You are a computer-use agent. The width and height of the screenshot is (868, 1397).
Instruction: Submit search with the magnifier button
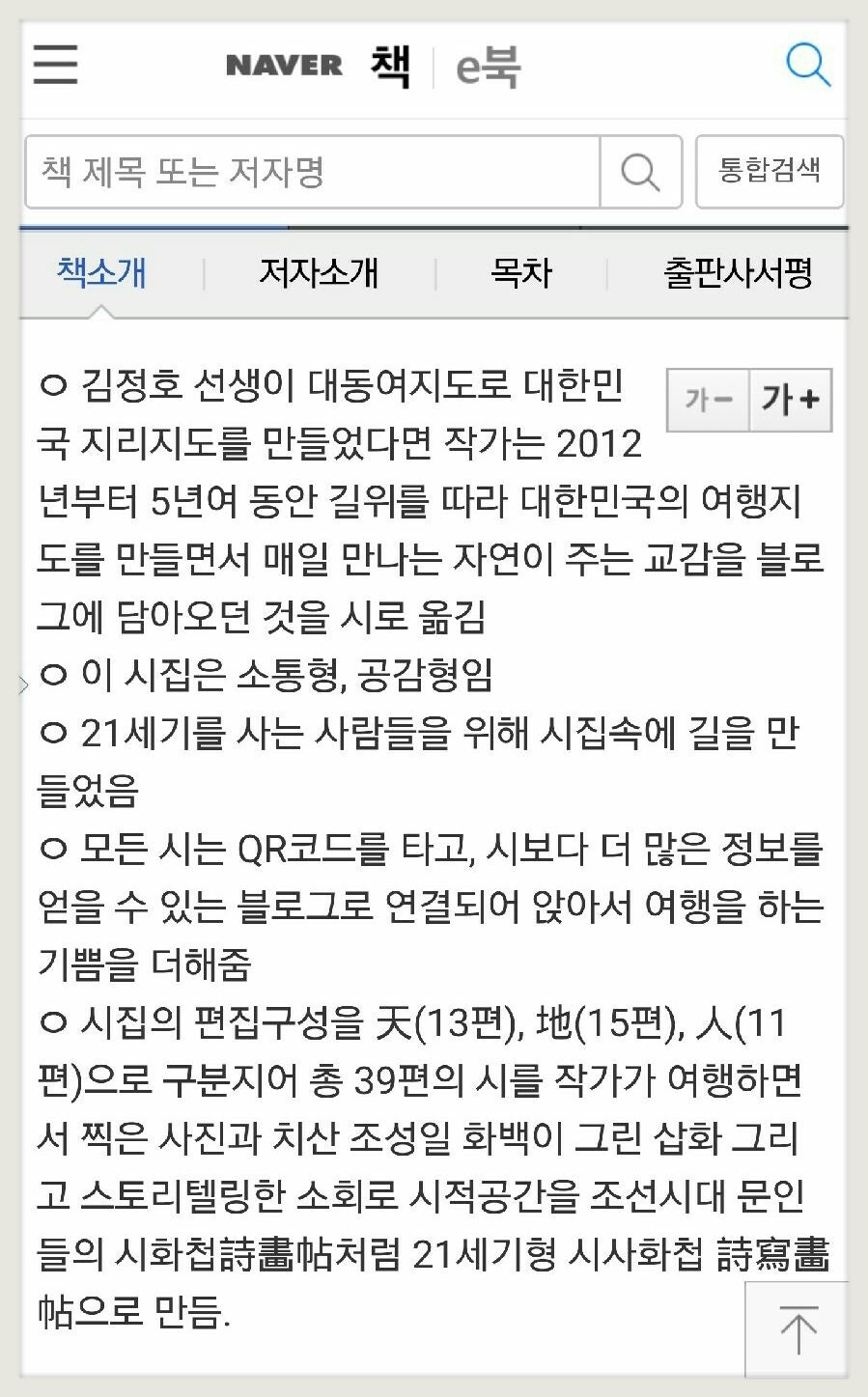[x=640, y=172]
